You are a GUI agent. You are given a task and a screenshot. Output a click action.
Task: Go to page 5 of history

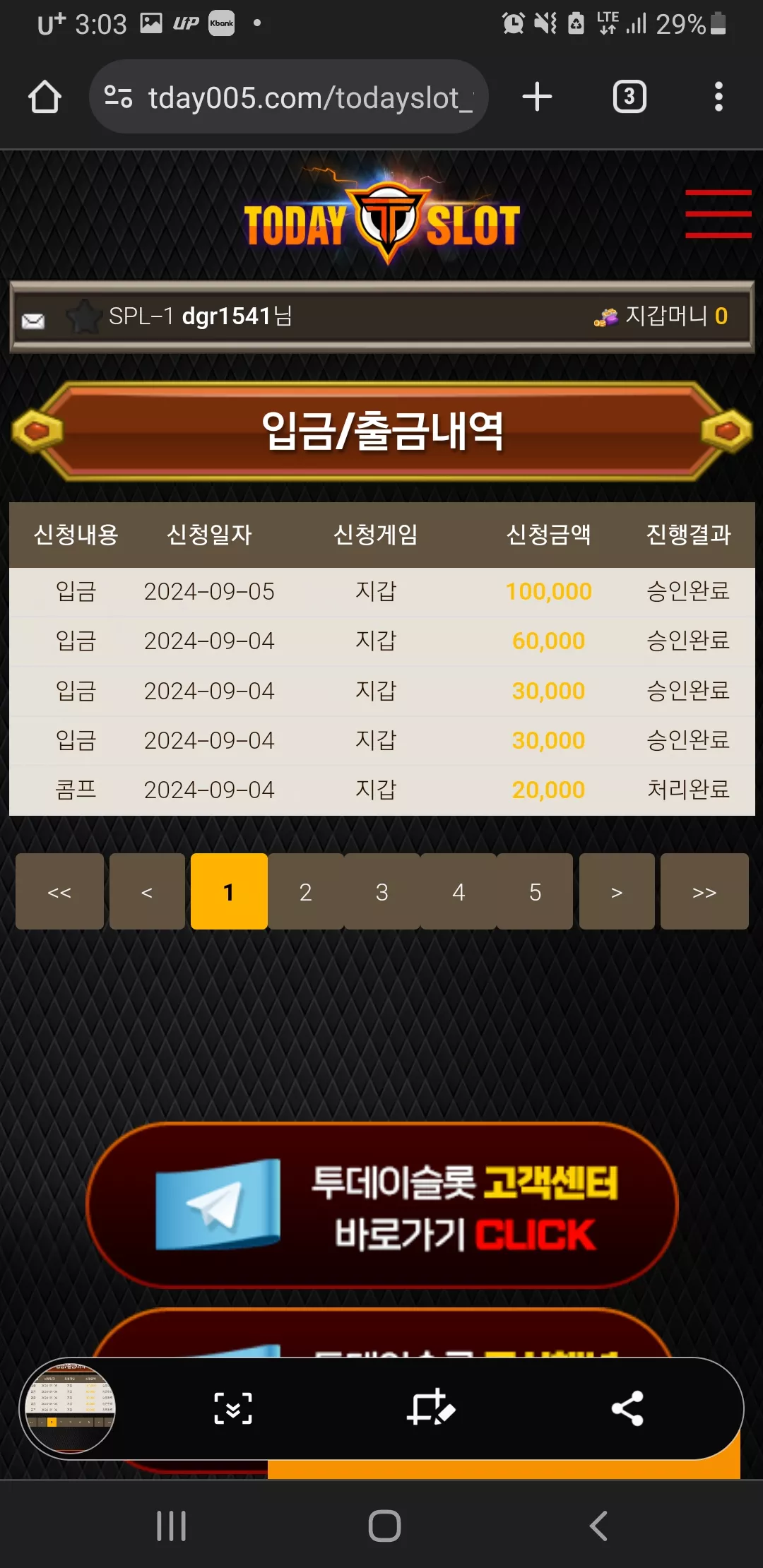pyautogui.click(x=535, y=891)
